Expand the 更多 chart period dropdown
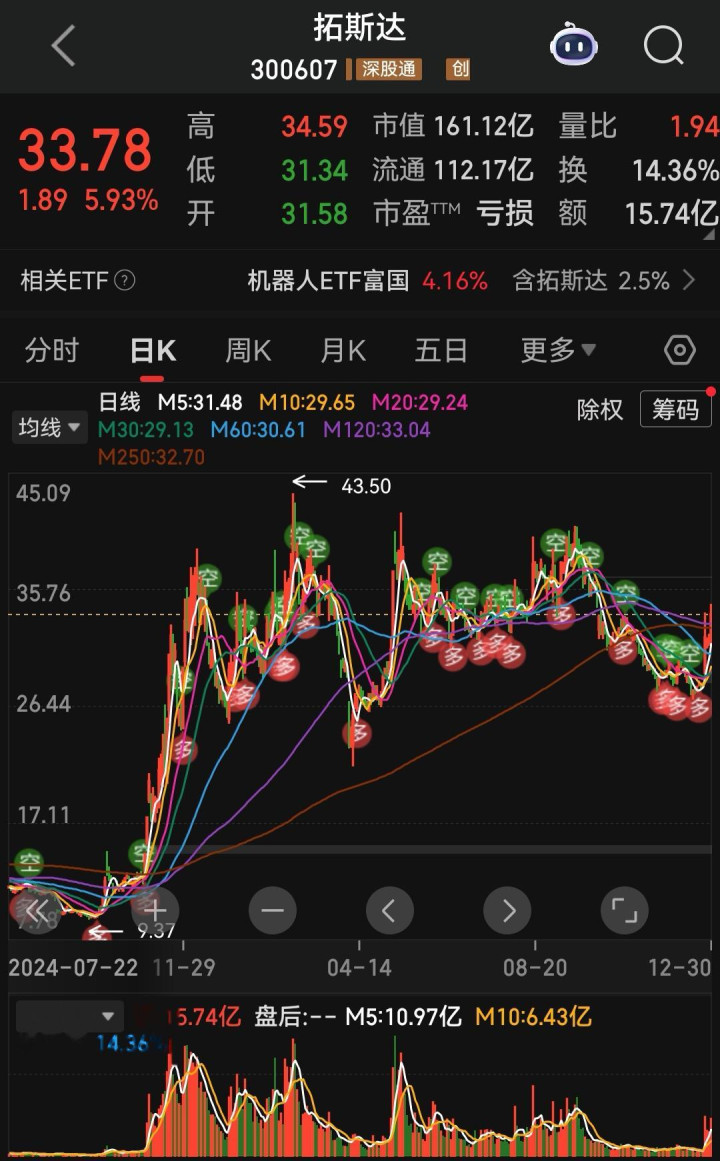720x1161 pixels. (557, 350)
